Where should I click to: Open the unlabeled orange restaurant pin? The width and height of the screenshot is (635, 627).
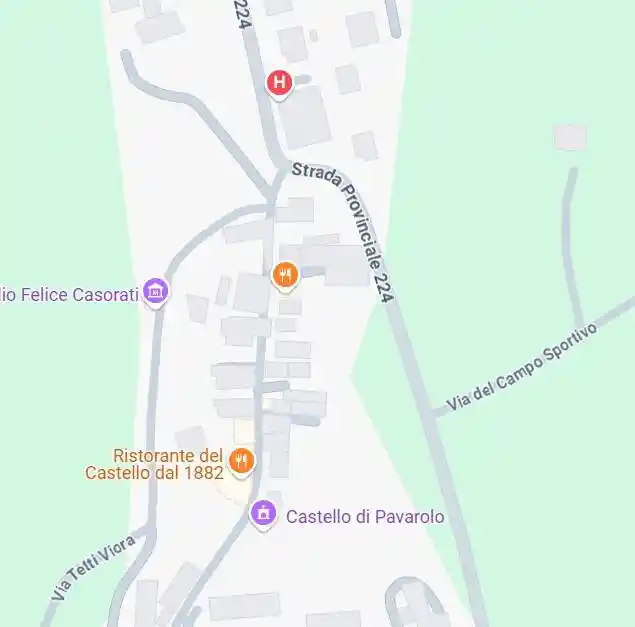pyautogui.click(x=285, y=274)
